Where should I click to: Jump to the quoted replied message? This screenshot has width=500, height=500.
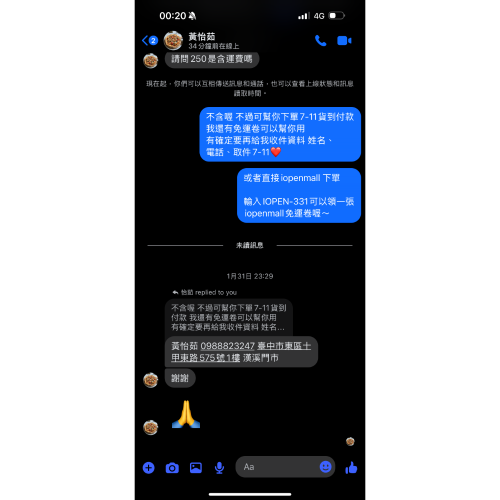coord(229,317)
